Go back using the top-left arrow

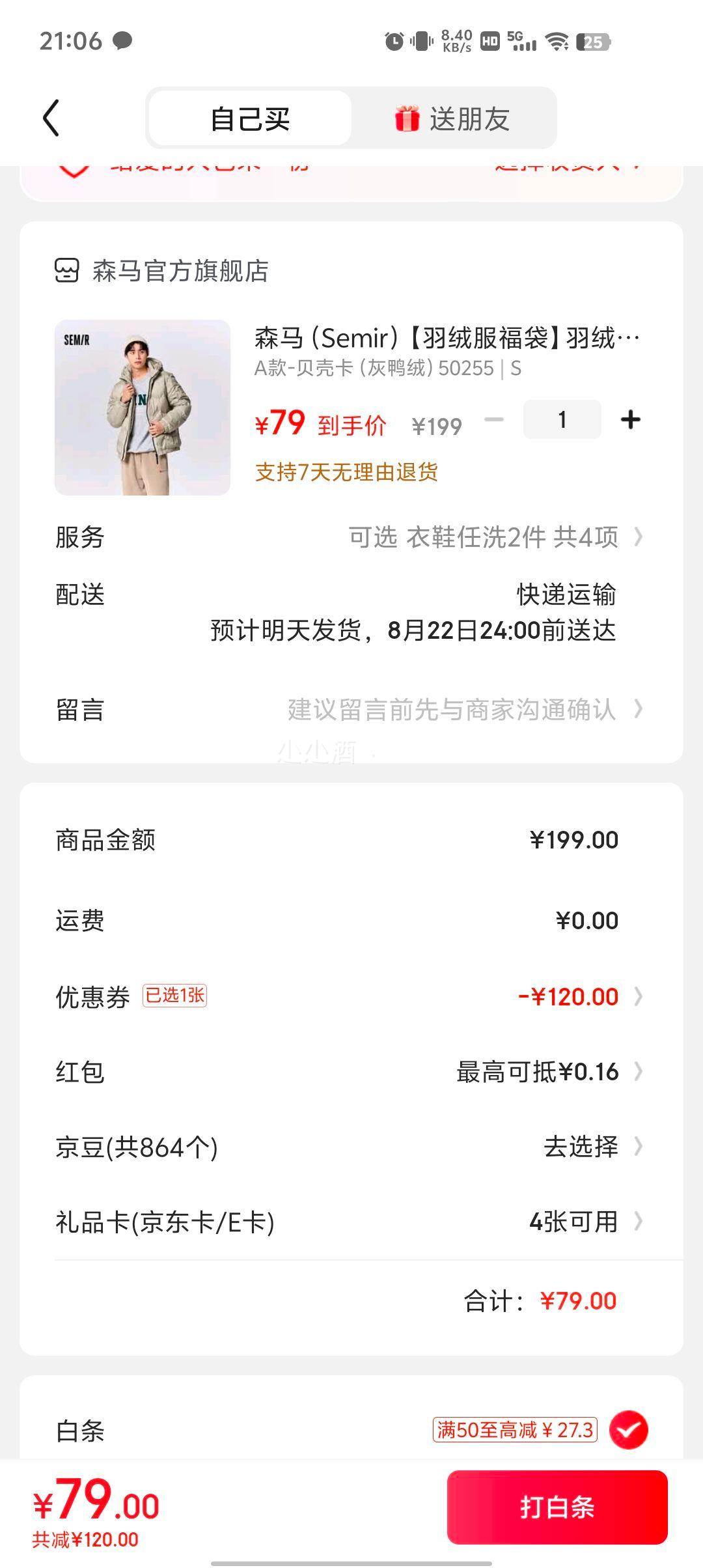click(x=51, y=118)
